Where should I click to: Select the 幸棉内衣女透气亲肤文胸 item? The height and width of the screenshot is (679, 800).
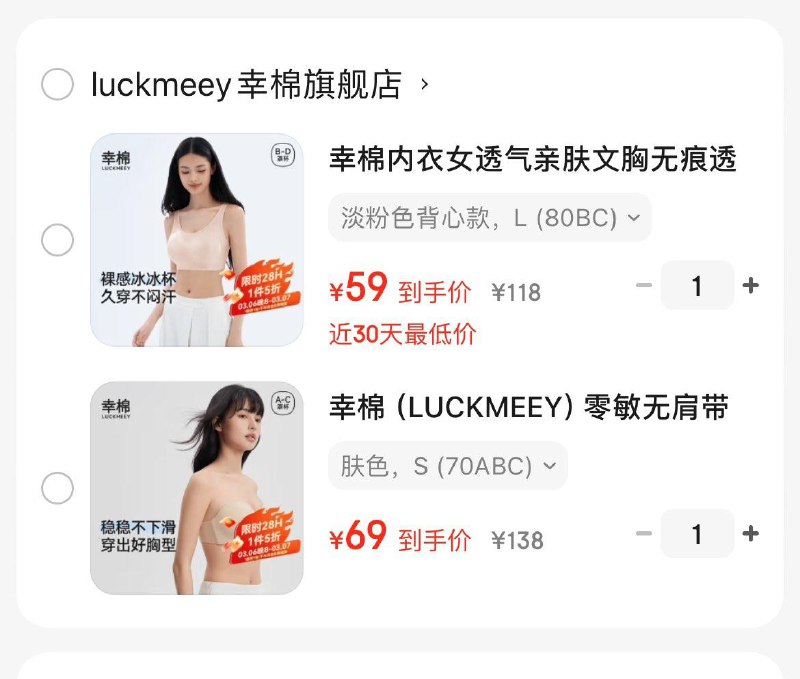pos(57,240)
